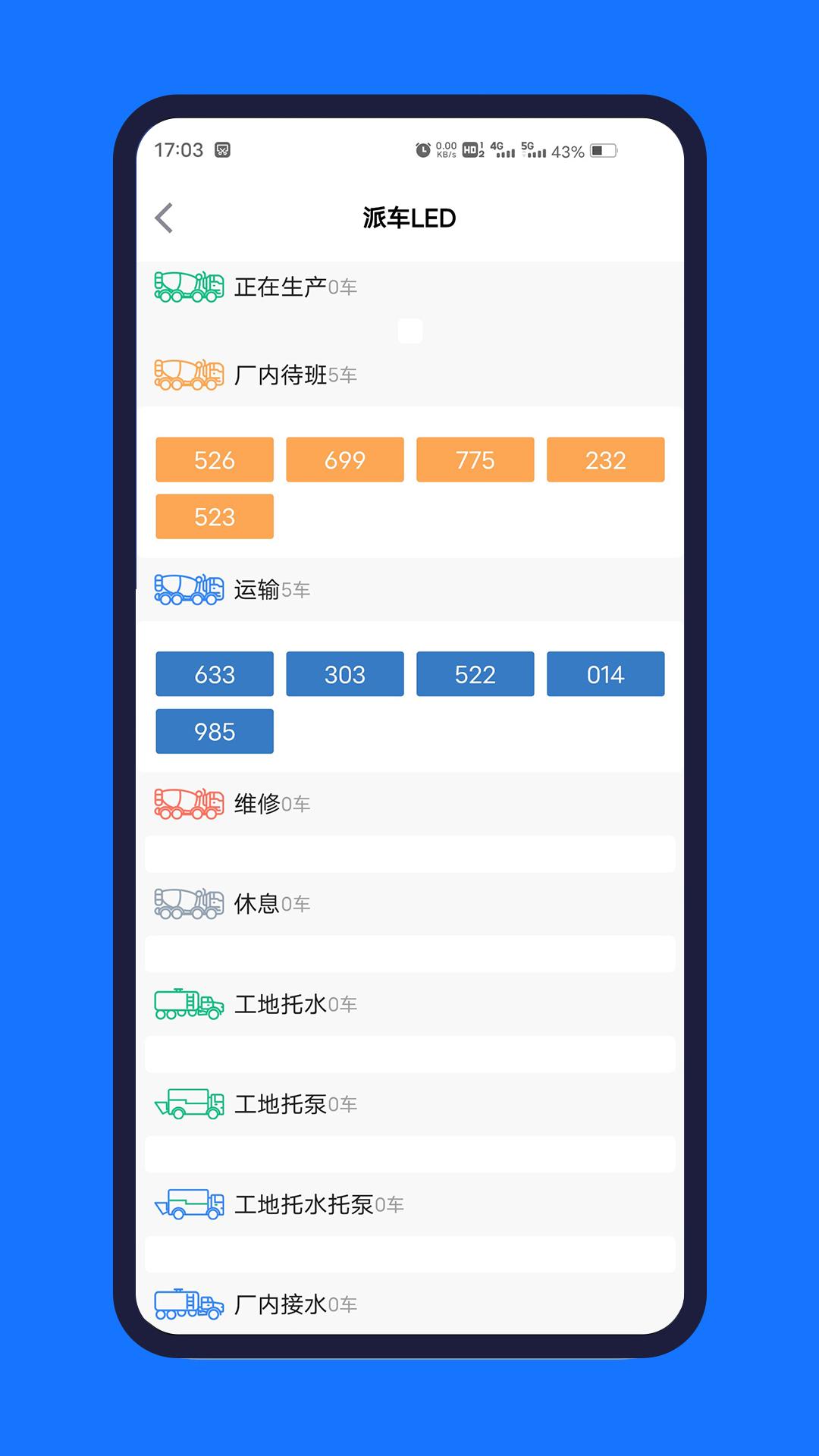Go back from the 派车LED screen
The height and width of the screenshot is (1456, 819).
coord(165,218)
